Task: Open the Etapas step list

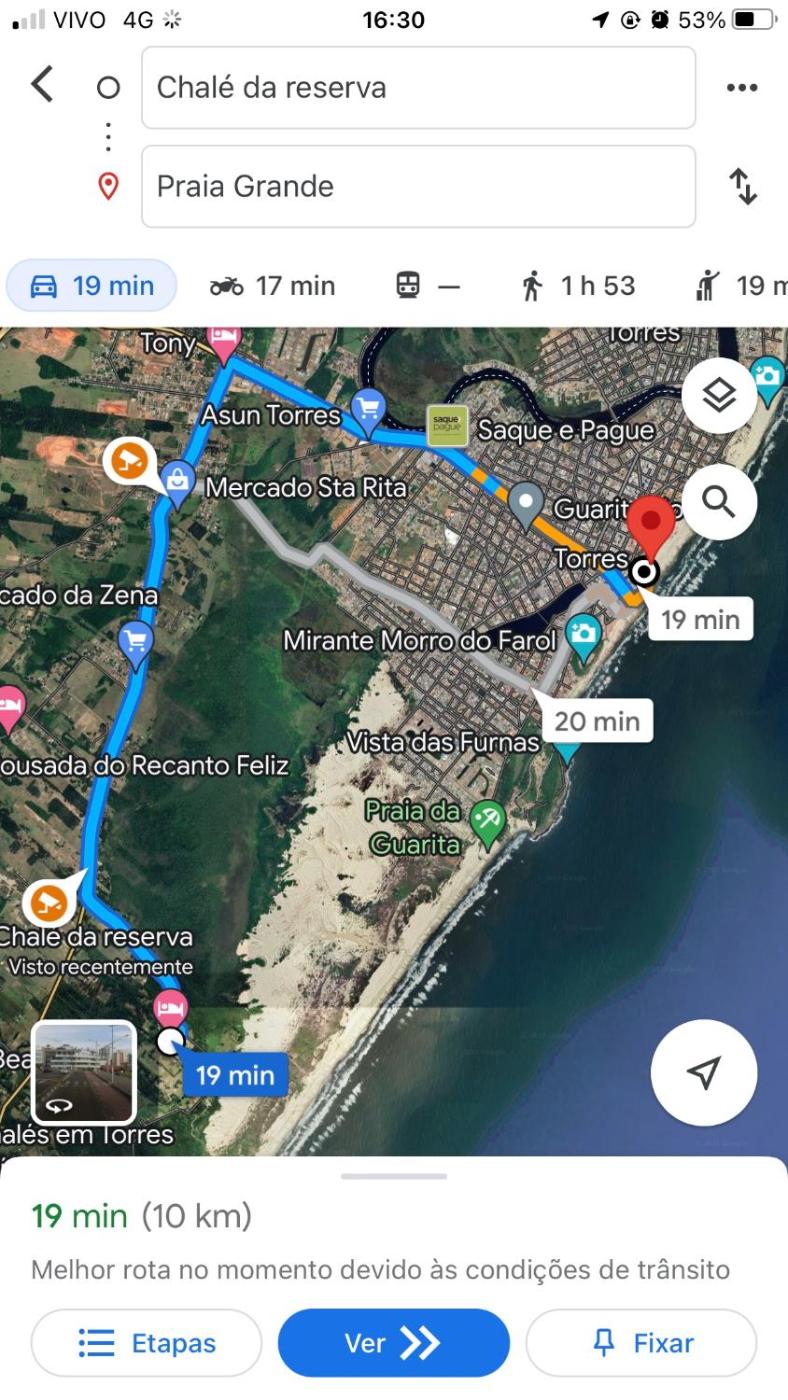Action: click(x=146, y=1343)
